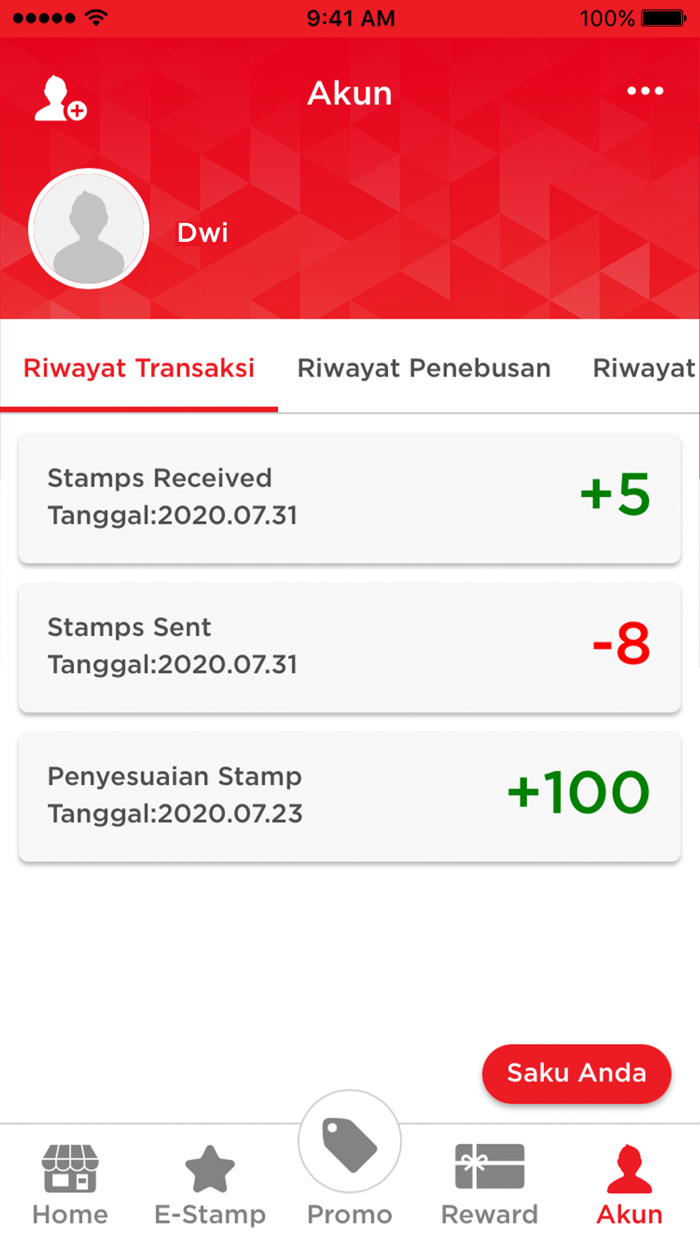
Task: Navigate to the Reward tab
Action: (489, 1186)
